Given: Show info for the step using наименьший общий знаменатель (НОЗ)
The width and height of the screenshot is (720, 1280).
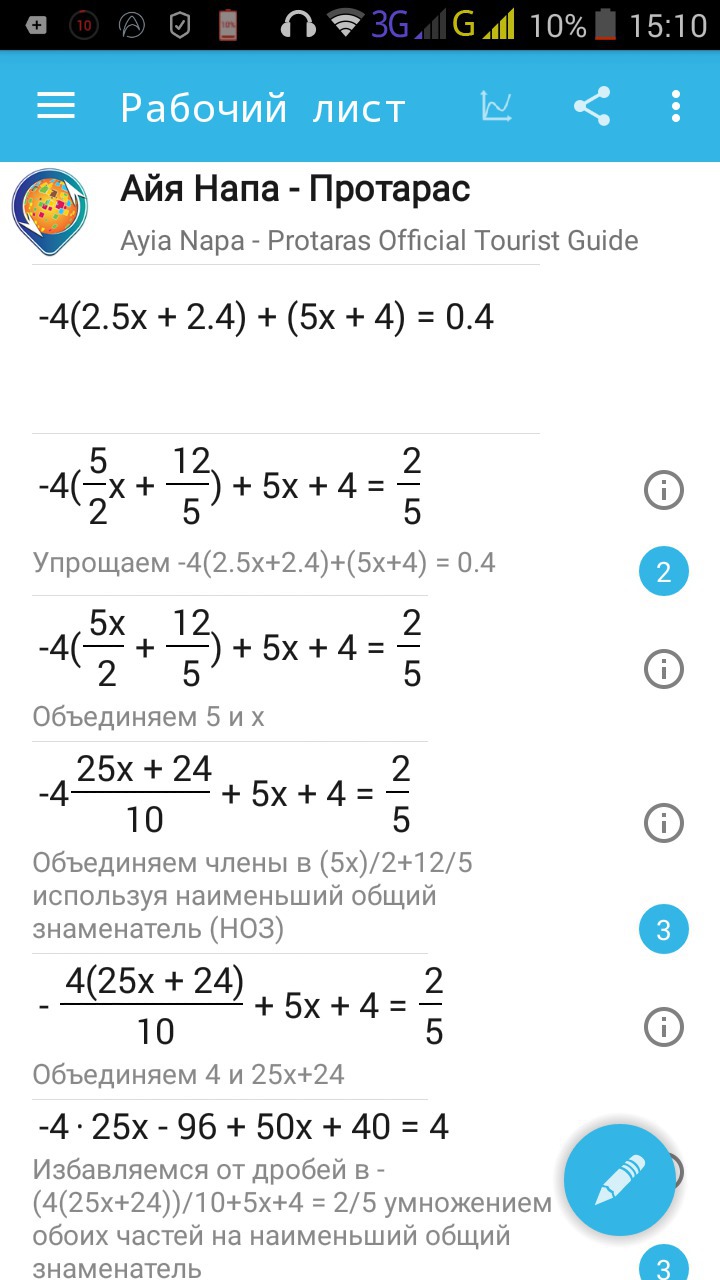Looking at the screenshot, I should click(x=664, y=823).
